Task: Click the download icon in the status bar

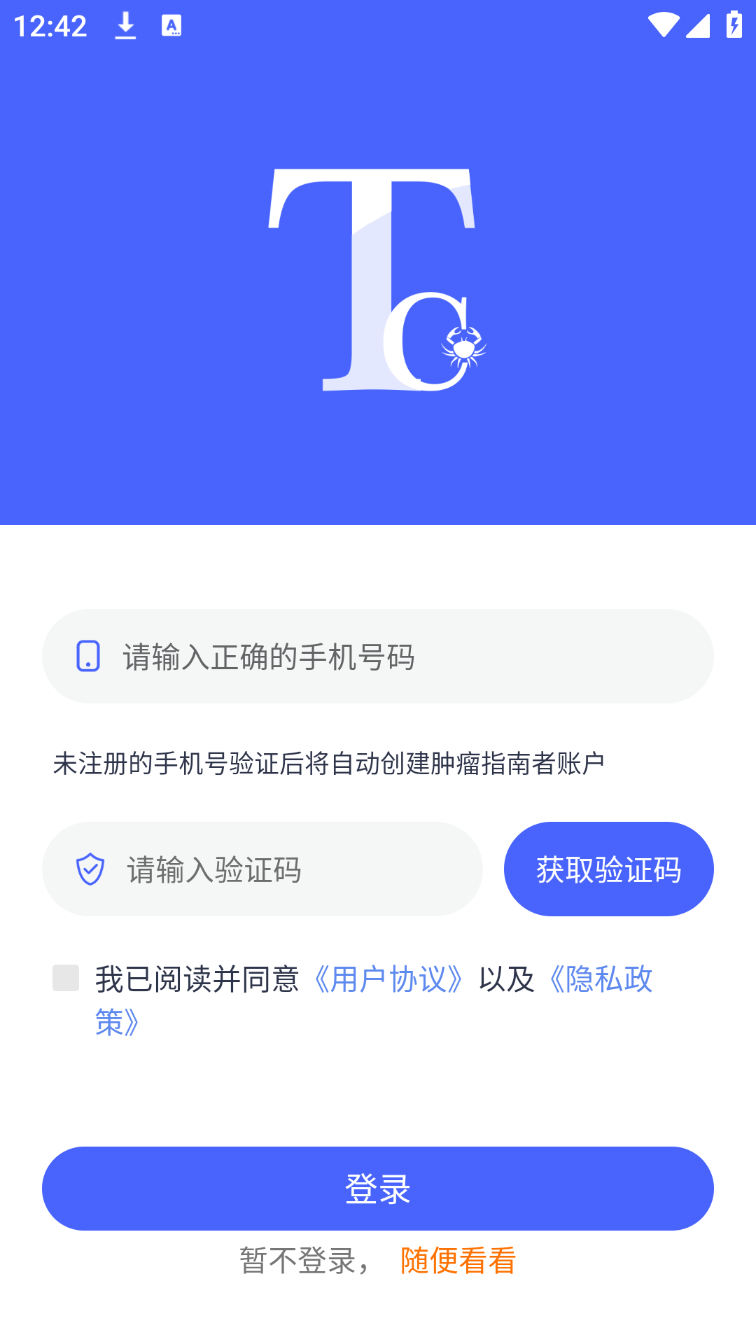Action: (x=126, y=25)
